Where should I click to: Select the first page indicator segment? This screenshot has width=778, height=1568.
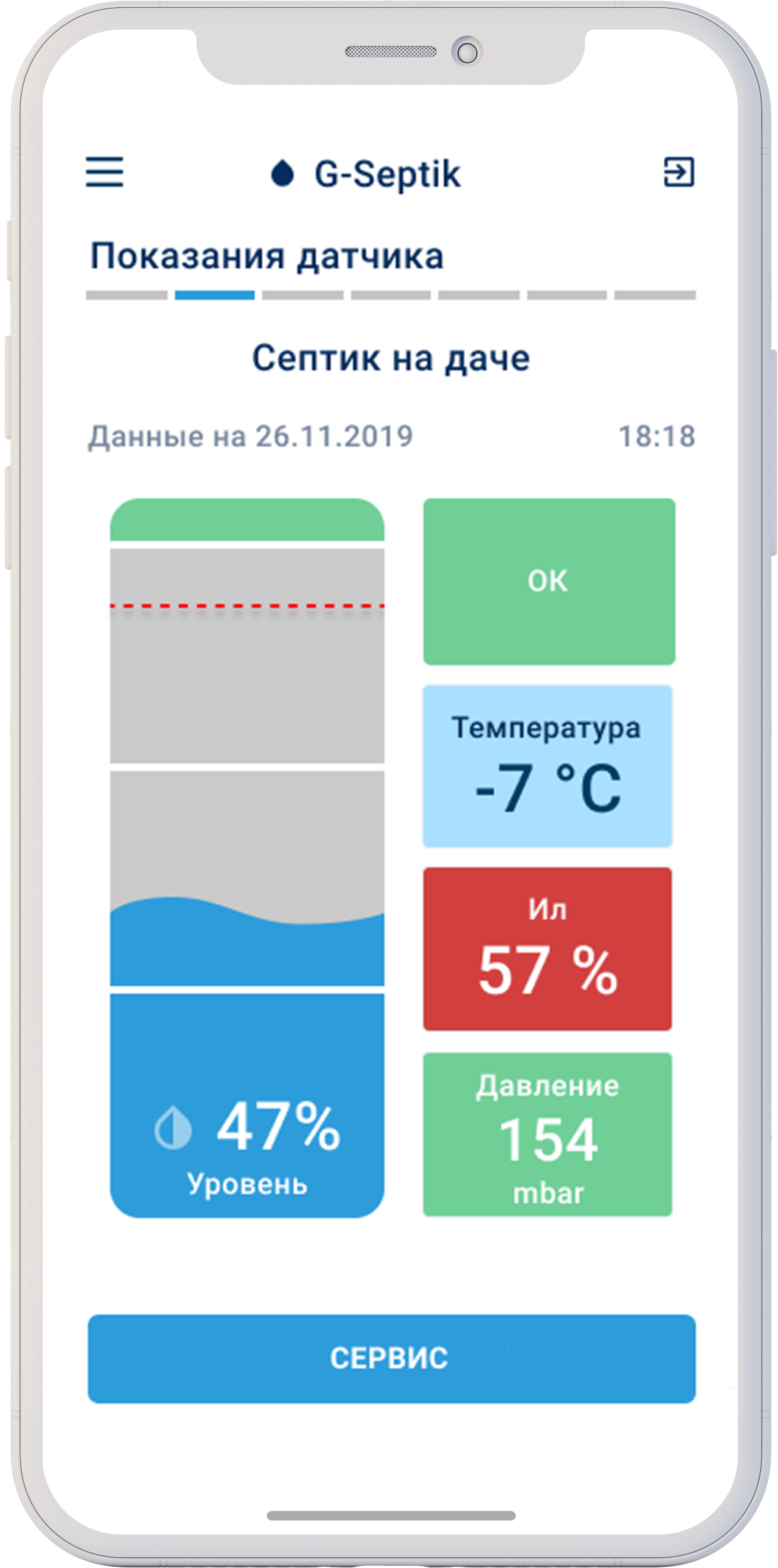pyautogui.click(x=127, y=296)
